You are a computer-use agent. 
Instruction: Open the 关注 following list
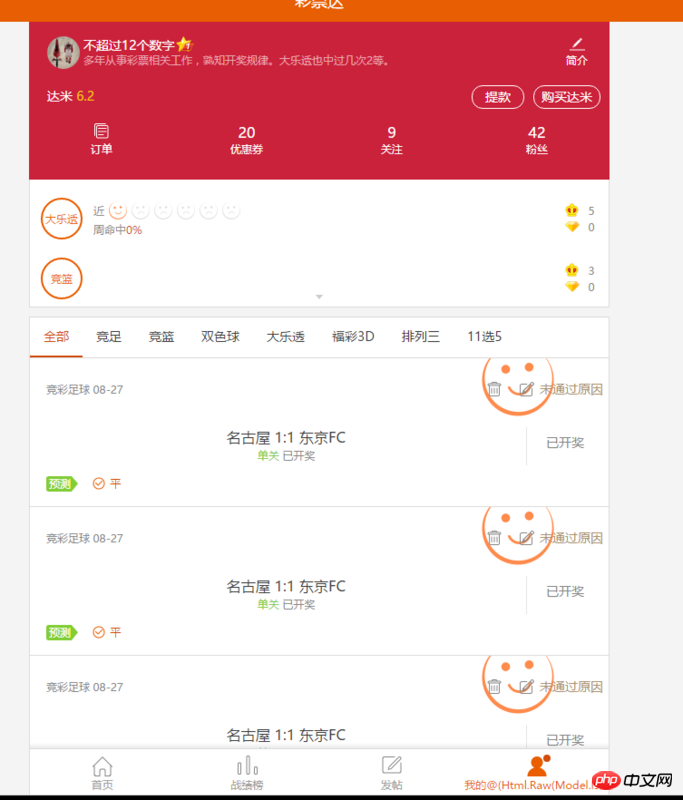pyautogui.click(x=391, y=139)
